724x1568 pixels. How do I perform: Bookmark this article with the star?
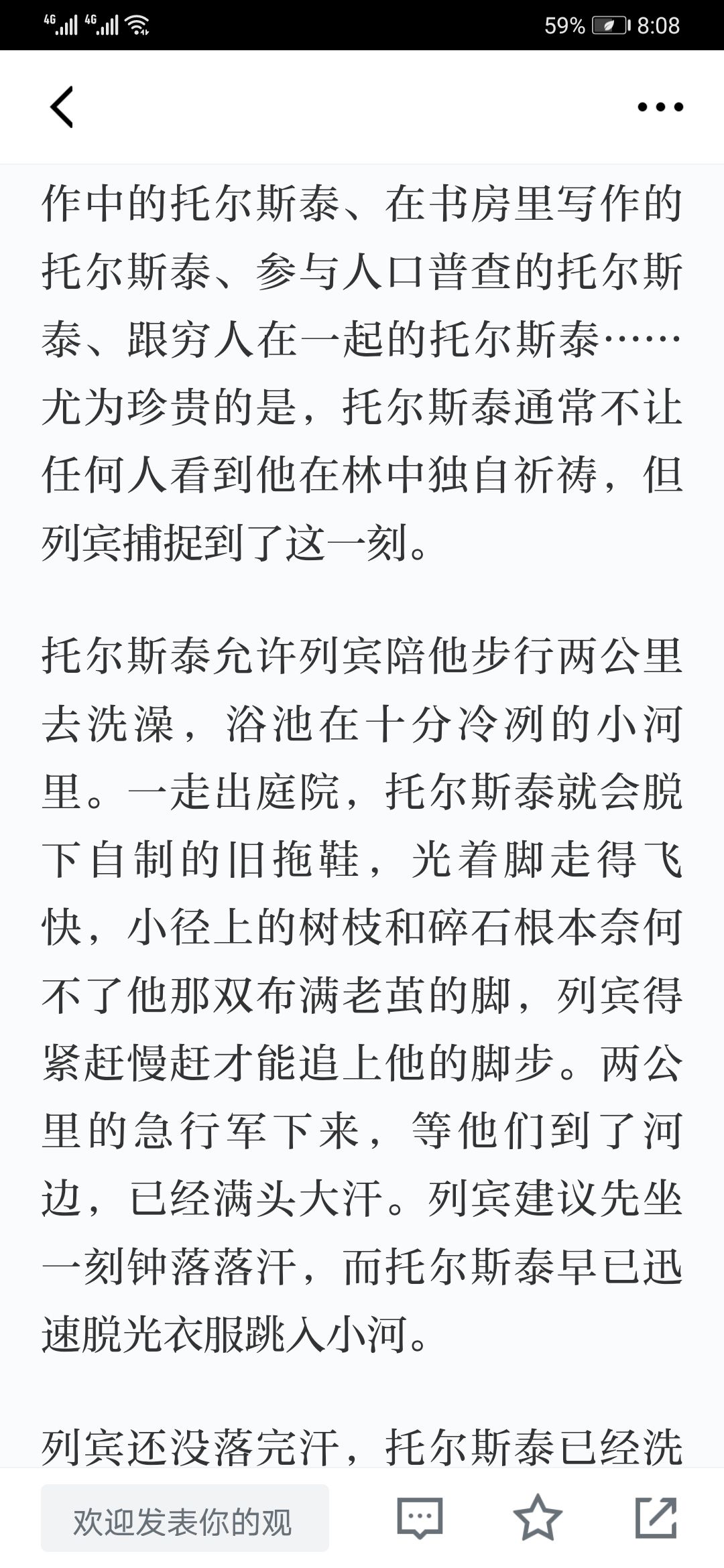tap(538, 1517)
